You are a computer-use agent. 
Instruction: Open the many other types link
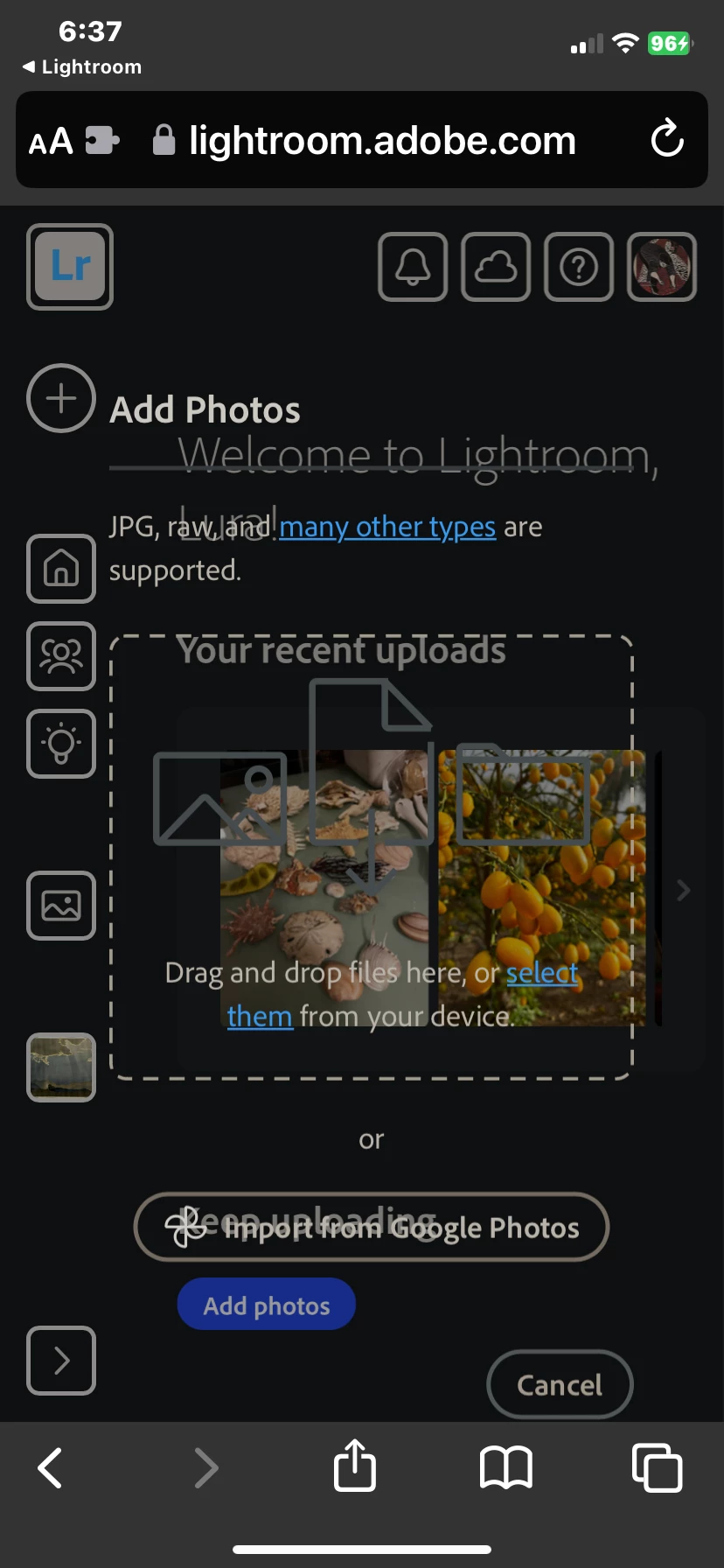coord(387,527)
